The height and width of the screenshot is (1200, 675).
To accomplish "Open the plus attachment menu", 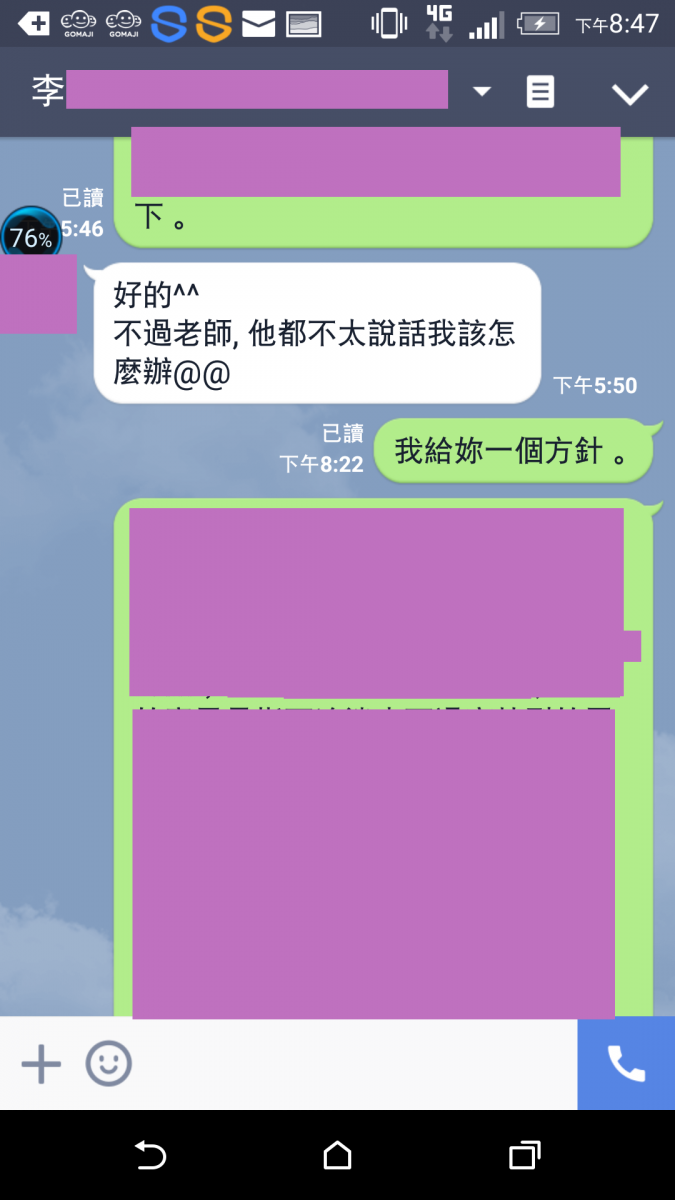I will [41, 1064].
